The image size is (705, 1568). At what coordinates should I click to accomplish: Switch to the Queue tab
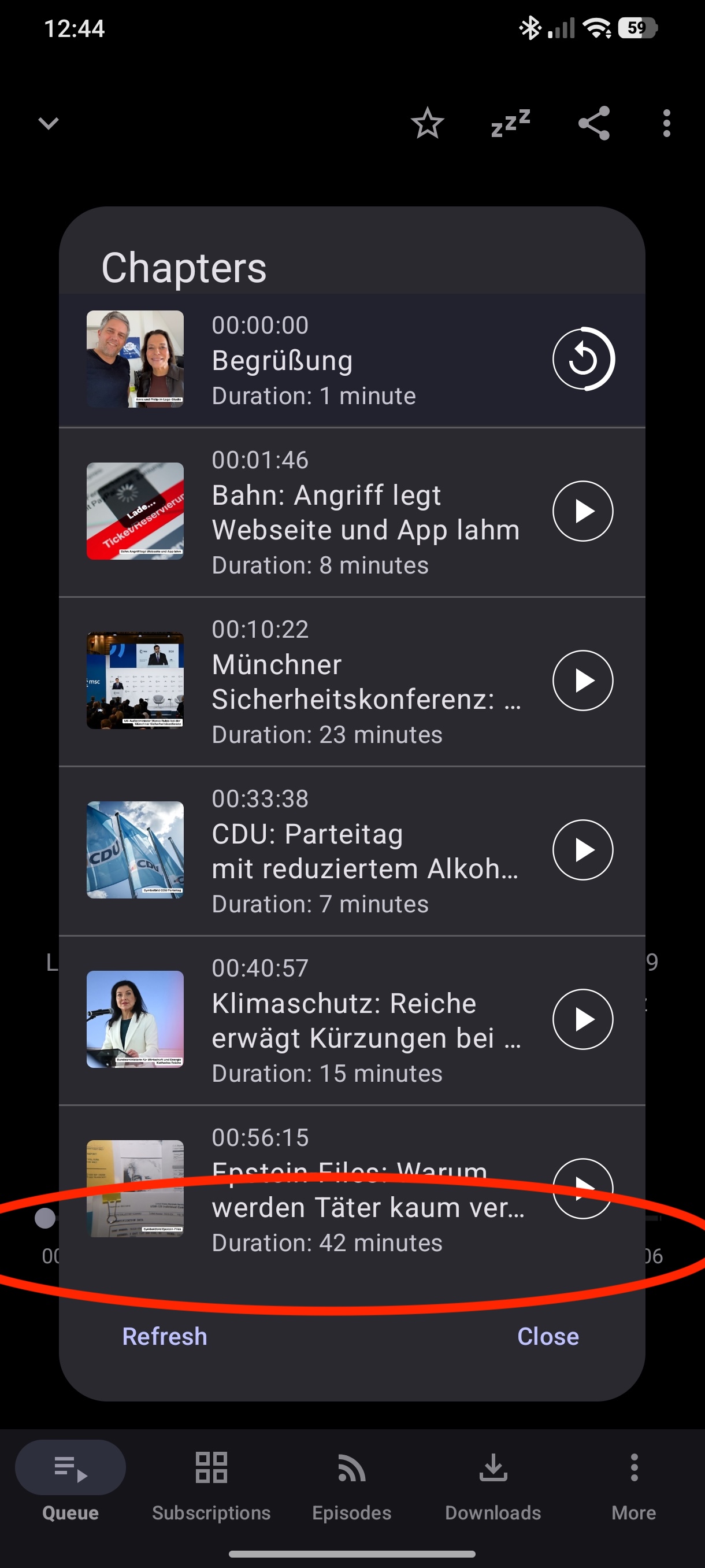(x=70, y=1479)
